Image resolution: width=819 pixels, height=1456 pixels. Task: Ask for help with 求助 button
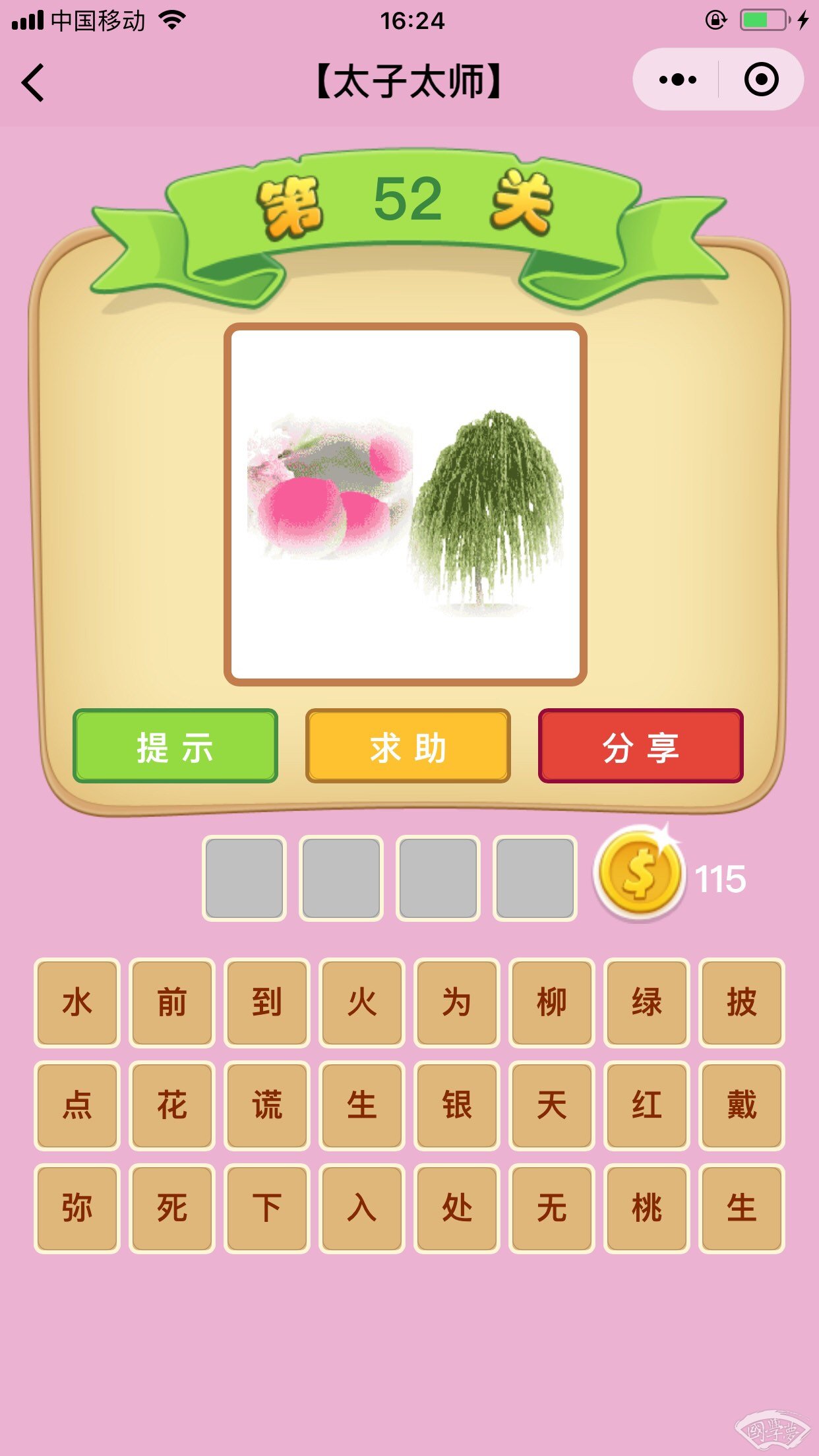408,746
